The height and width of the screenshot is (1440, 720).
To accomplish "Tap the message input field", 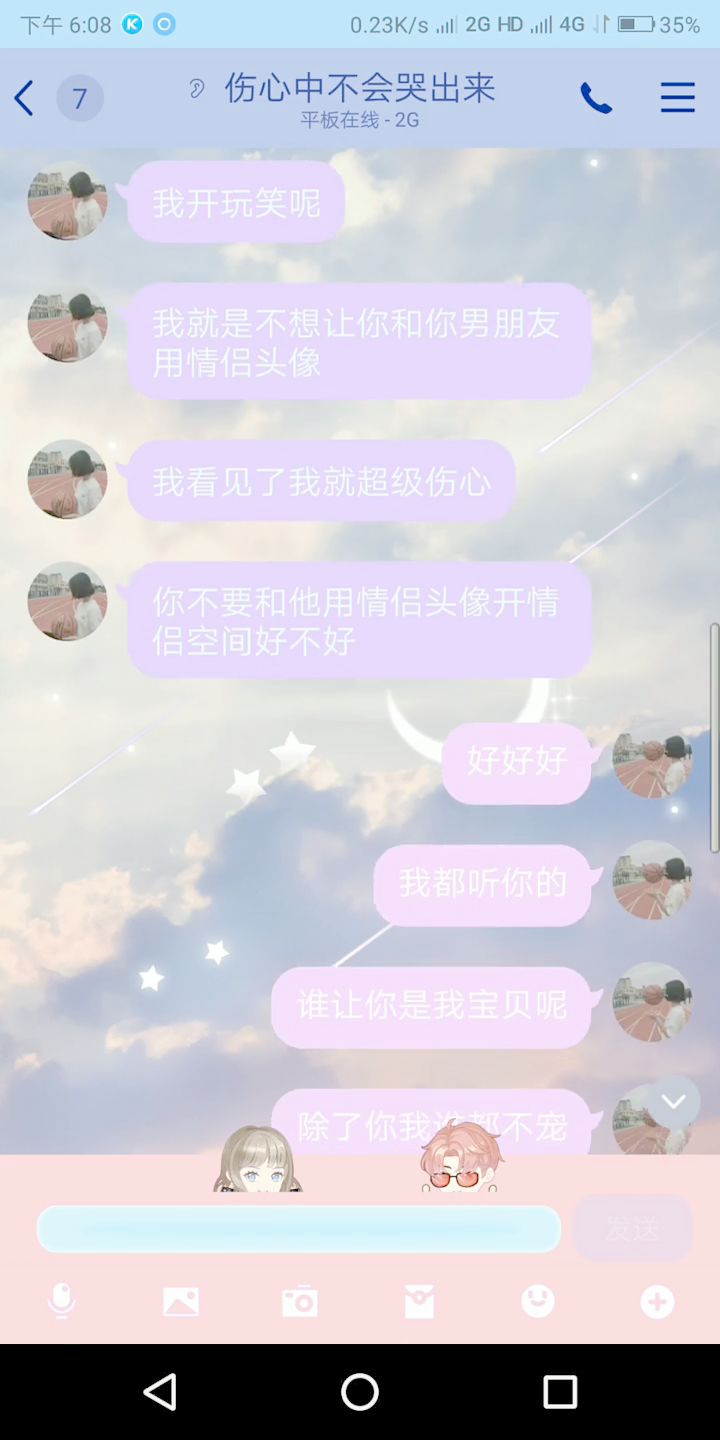I will (298, 1229).
